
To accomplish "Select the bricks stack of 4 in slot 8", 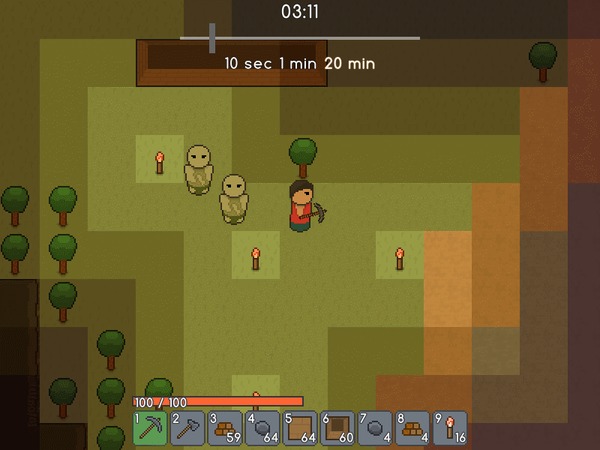I will (413, 428).
